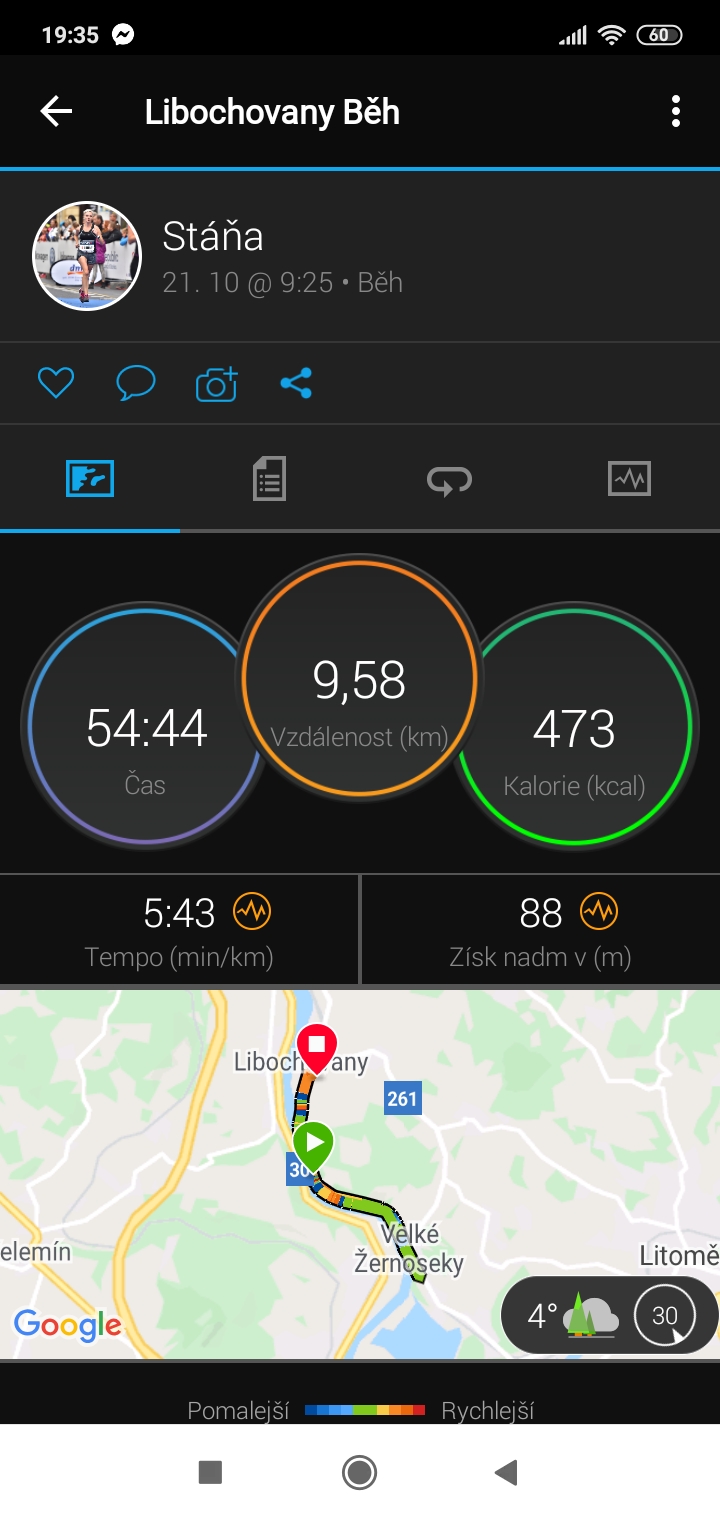Open the Tempo pace chart icon
This screenshot has height=1520, width=720.
pyautogui.click(x=252, y=912)
